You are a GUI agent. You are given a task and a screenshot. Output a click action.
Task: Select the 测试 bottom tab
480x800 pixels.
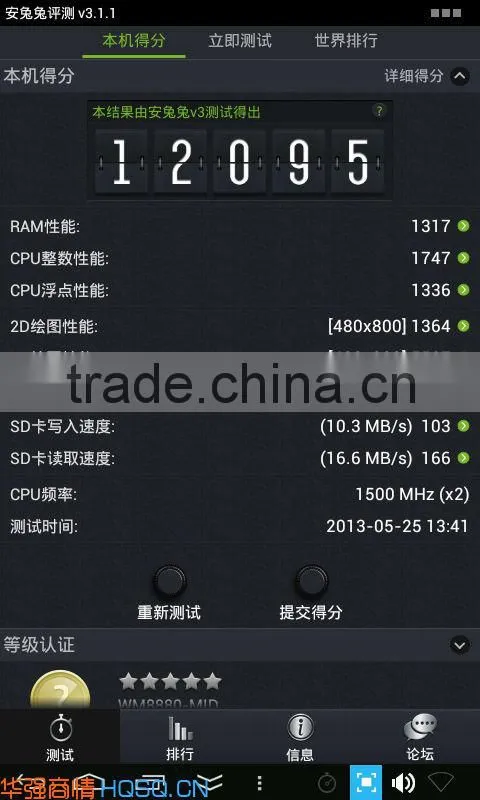click(60, 737)
